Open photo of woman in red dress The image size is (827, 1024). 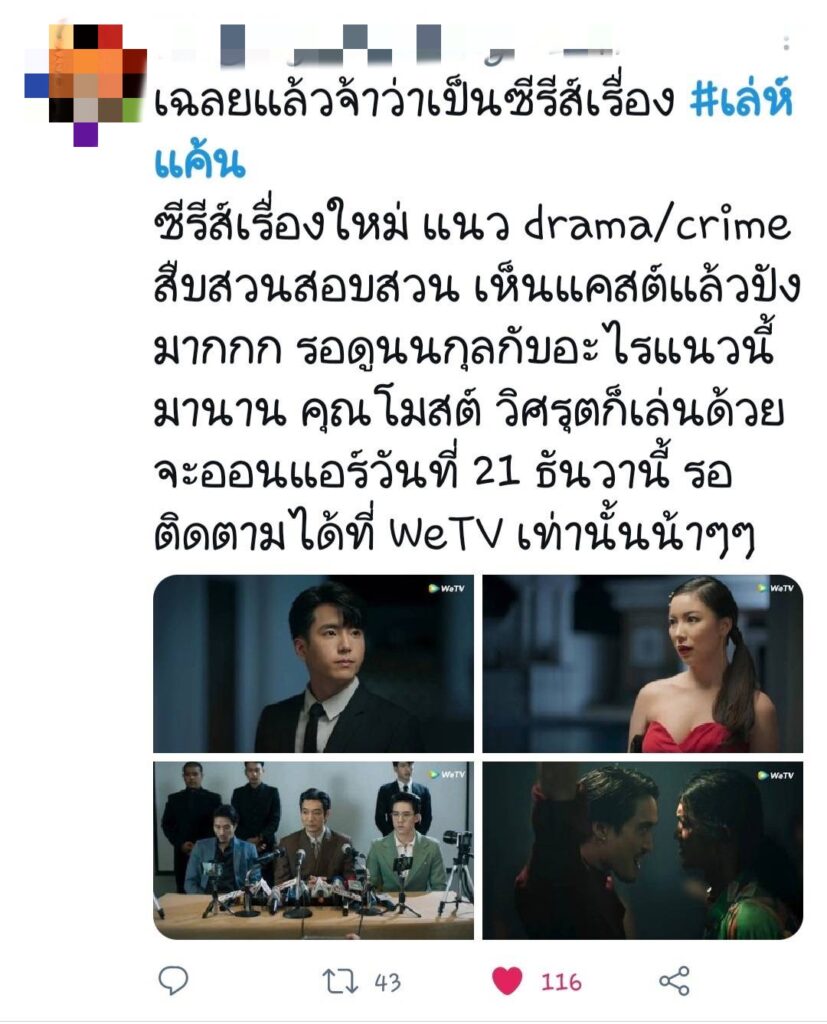642,664
